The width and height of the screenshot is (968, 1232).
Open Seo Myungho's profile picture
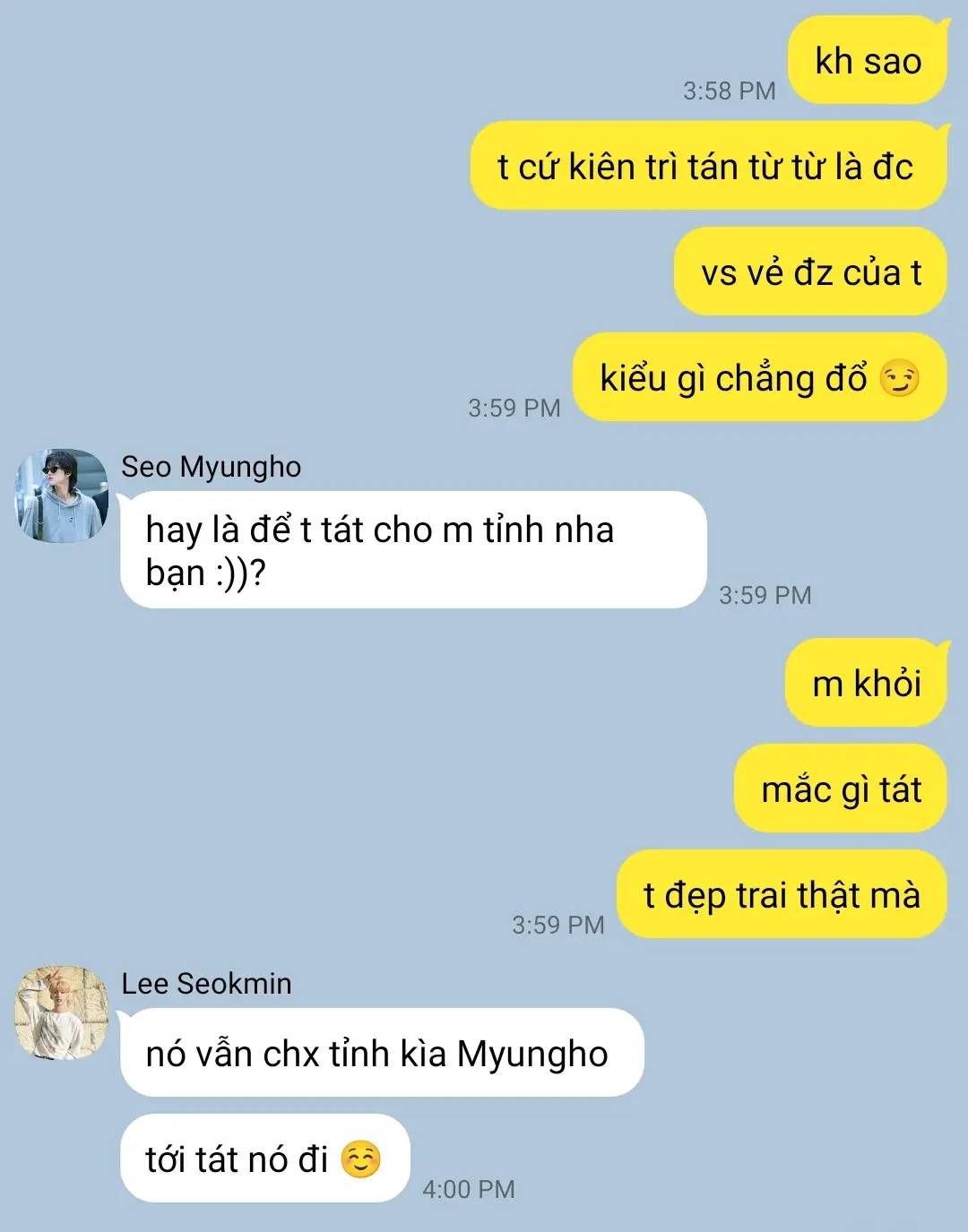(x=62, y=495)
